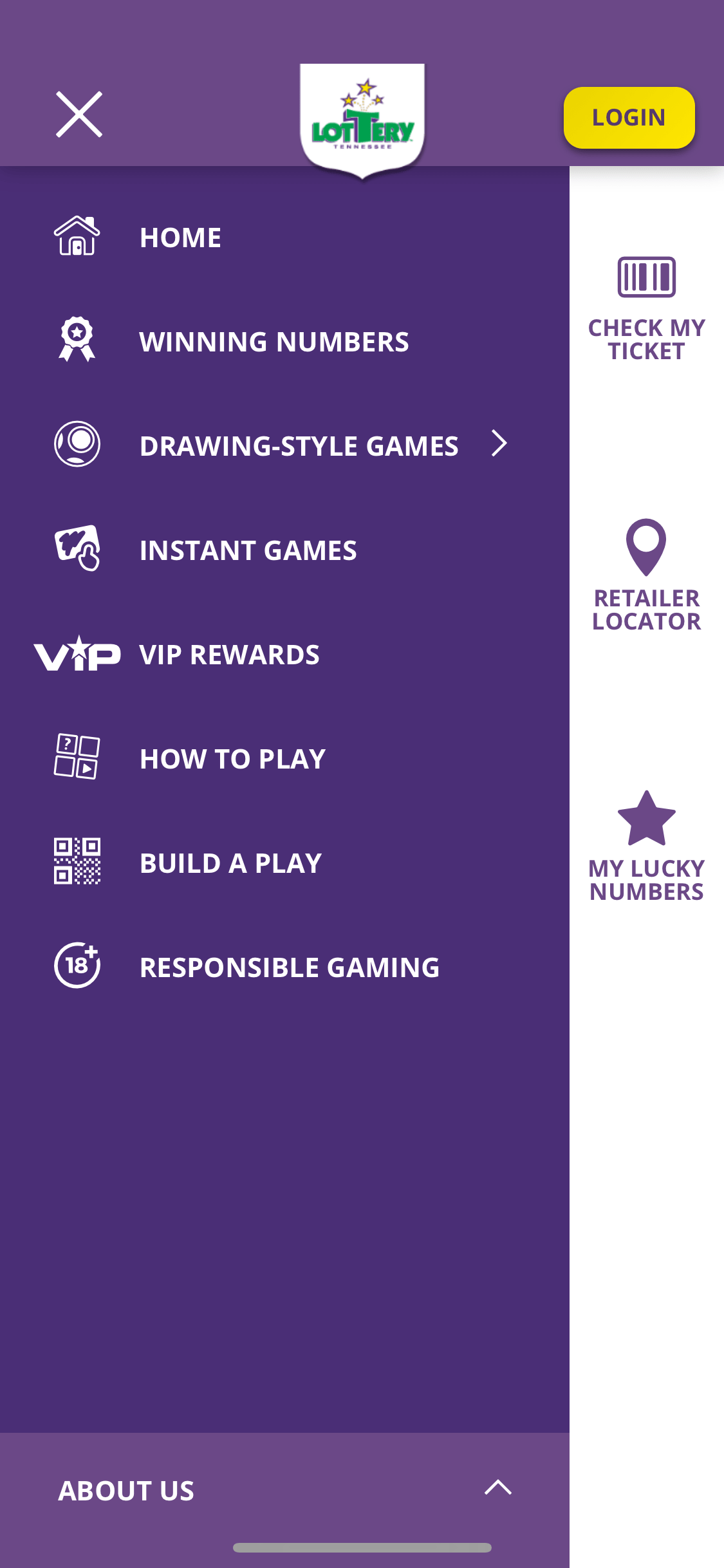Image resolution: width=724 pixels, height=1568 pixels.
Task: Expand the ABOUT US section
Action: point(284,1490)
